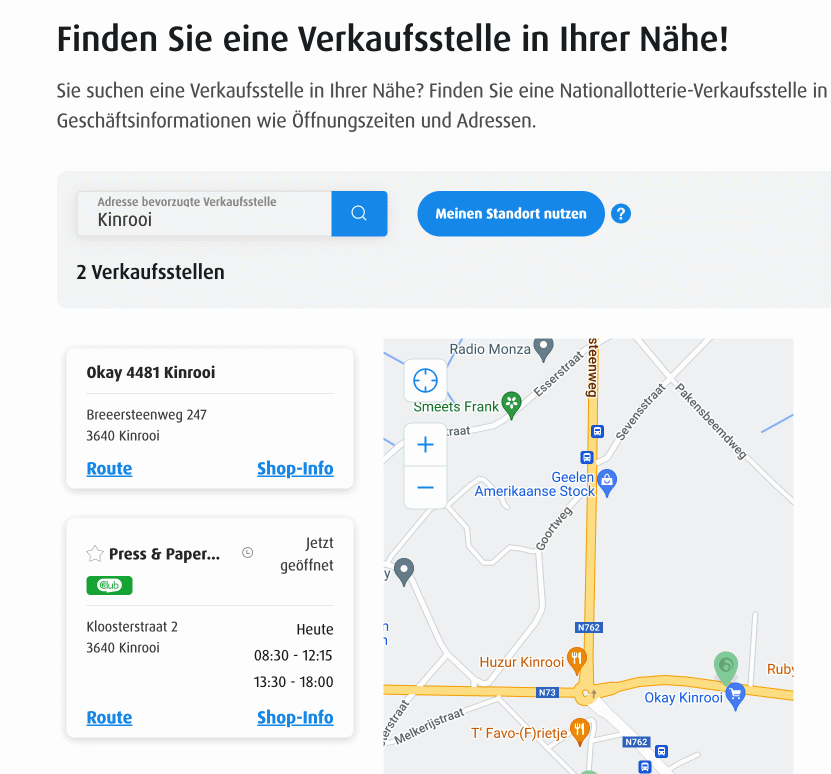Open the Okay 4481 Kinrooi card

point(151,373)
